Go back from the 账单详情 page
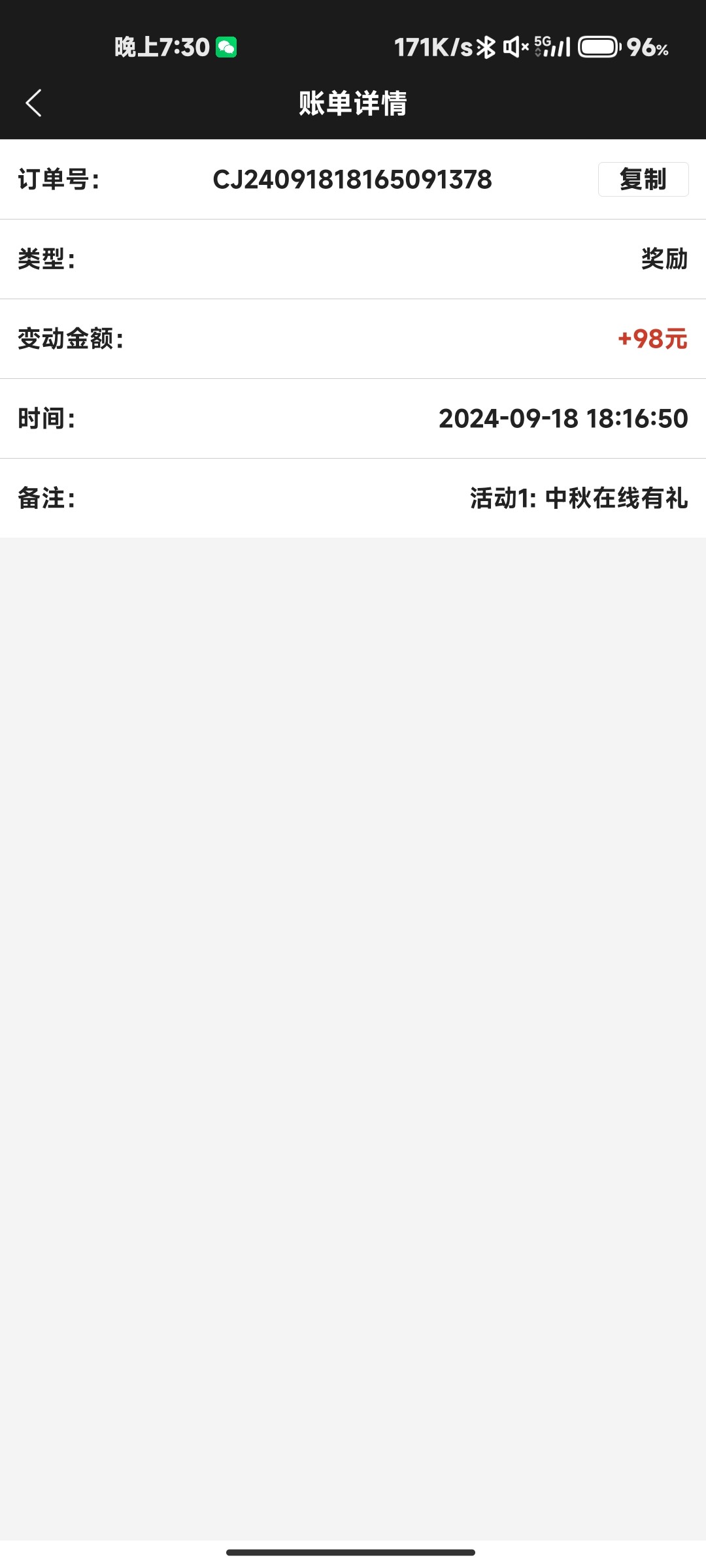The height and width of the screenshot is (1568, 706). coord(34,103)
